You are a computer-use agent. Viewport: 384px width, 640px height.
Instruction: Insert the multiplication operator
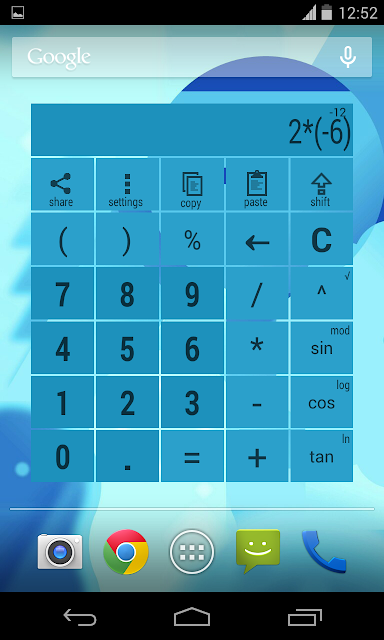click(257, 347)
